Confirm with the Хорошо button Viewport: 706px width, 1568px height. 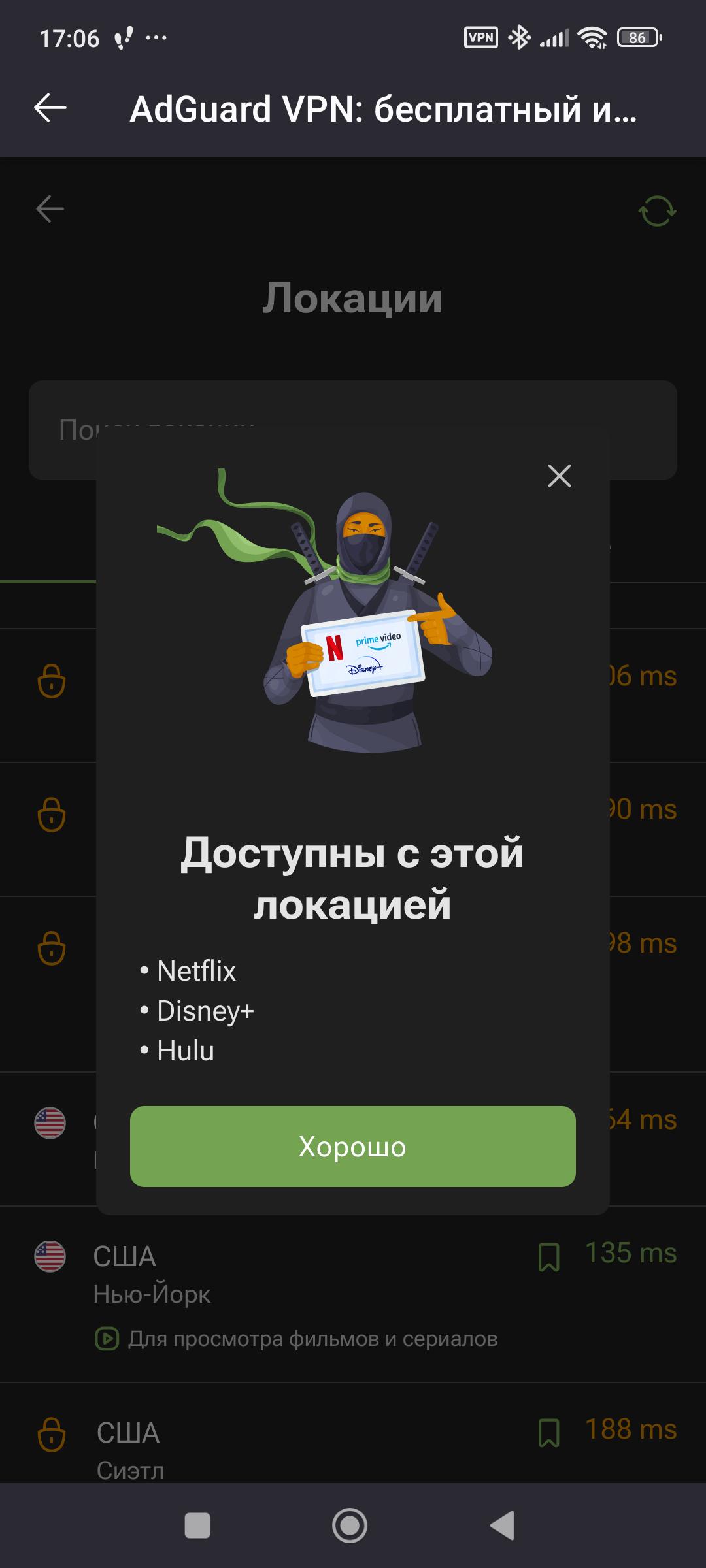(x=352, y=1146)
